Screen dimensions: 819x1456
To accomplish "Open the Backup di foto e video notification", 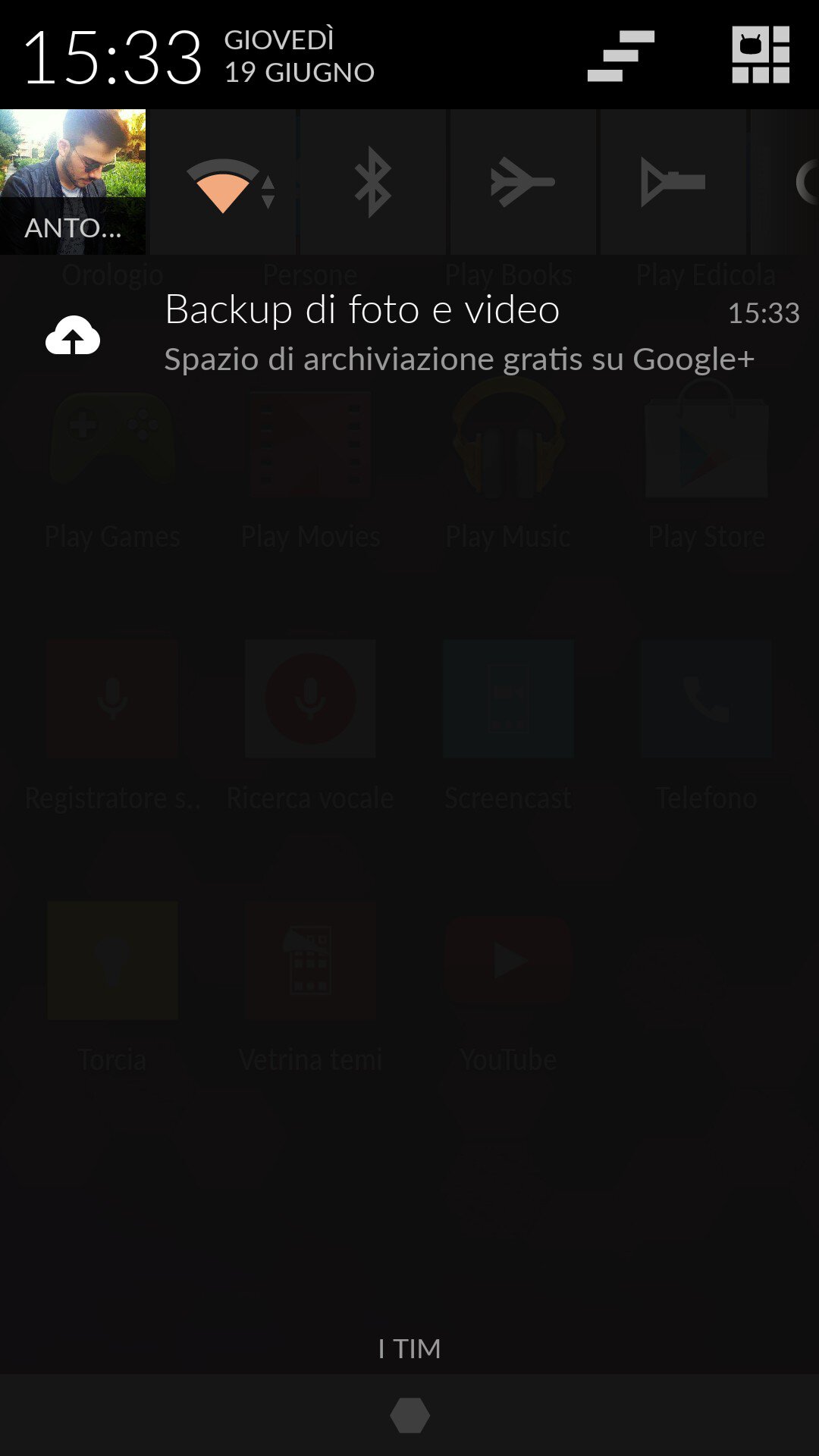I will [409, 334].
